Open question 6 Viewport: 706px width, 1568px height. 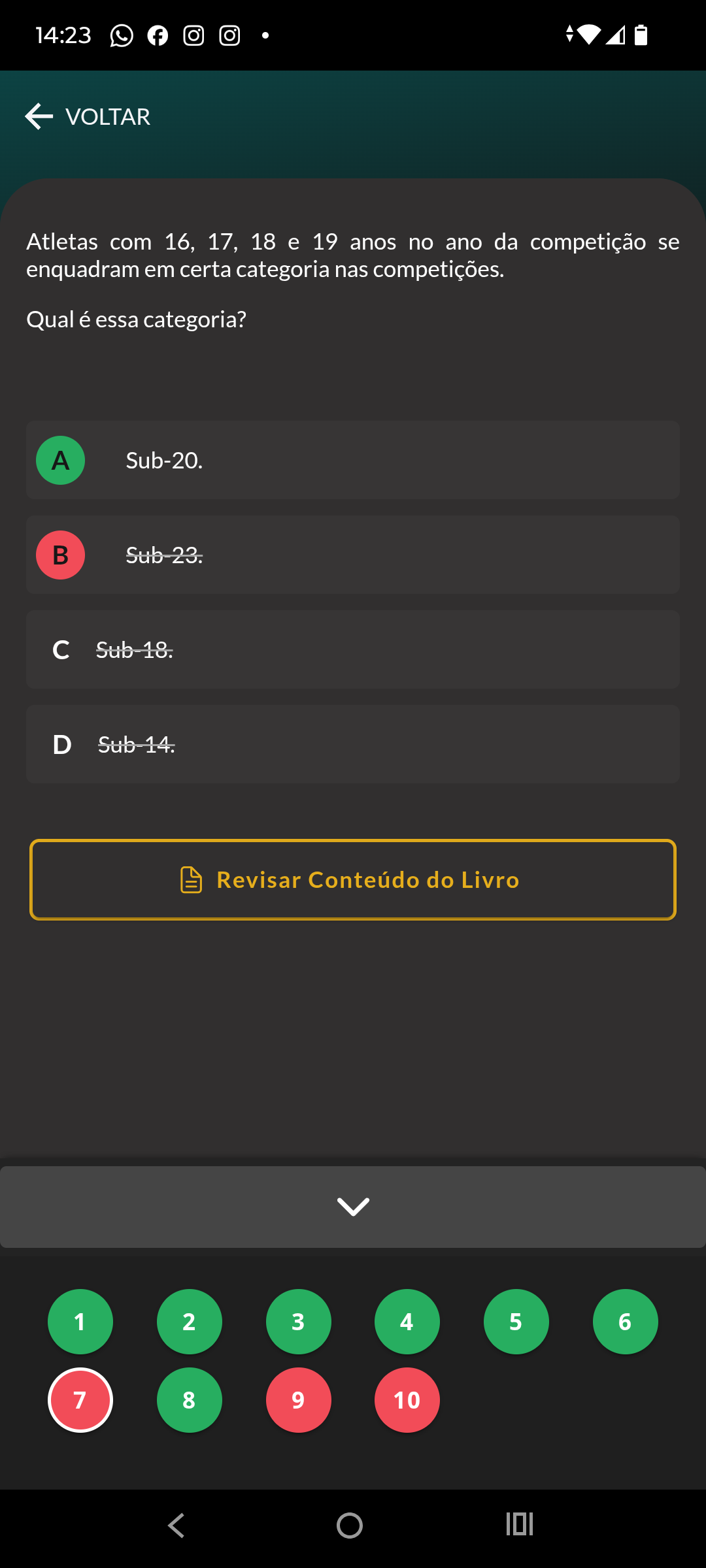(x=626, y=1322)
